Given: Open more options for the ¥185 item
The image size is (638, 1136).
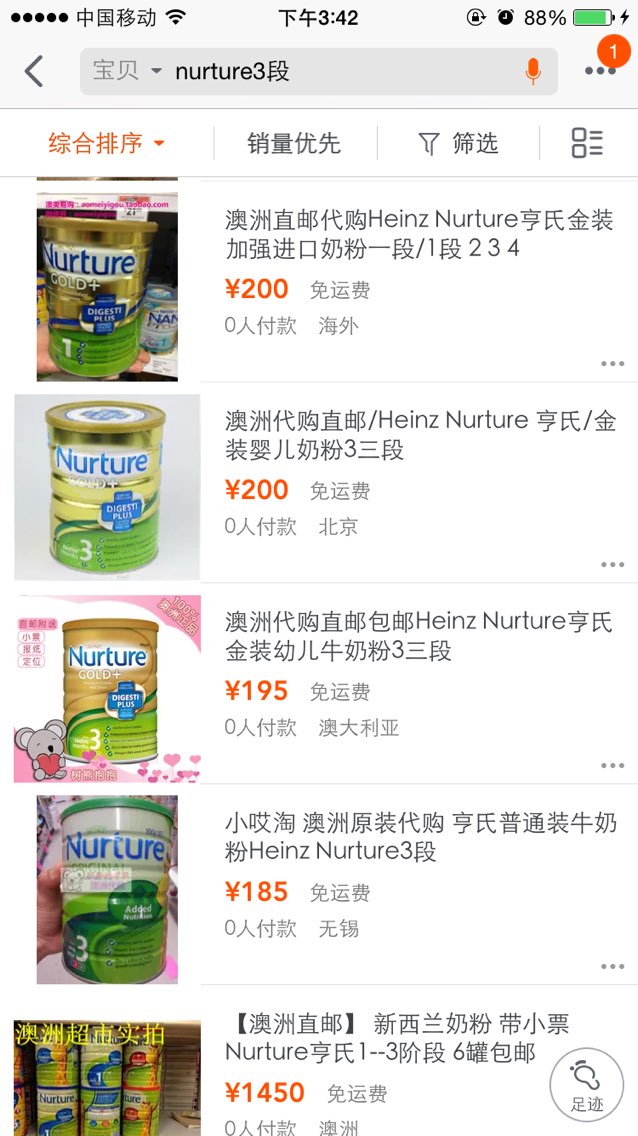Looking at the screenshot, I should 612,966.
